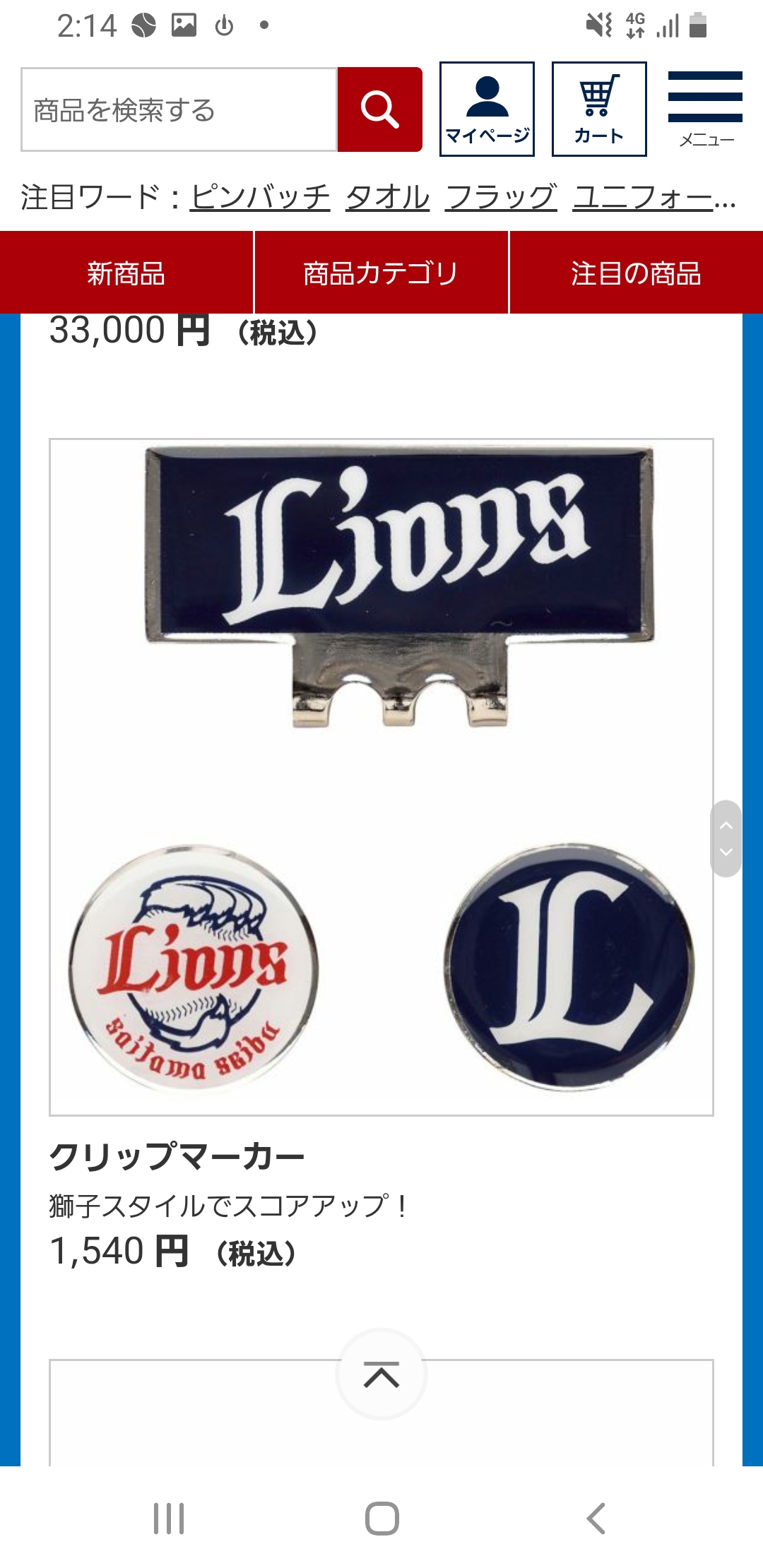Open the クリップマーカー product image

tap(381, 777)
